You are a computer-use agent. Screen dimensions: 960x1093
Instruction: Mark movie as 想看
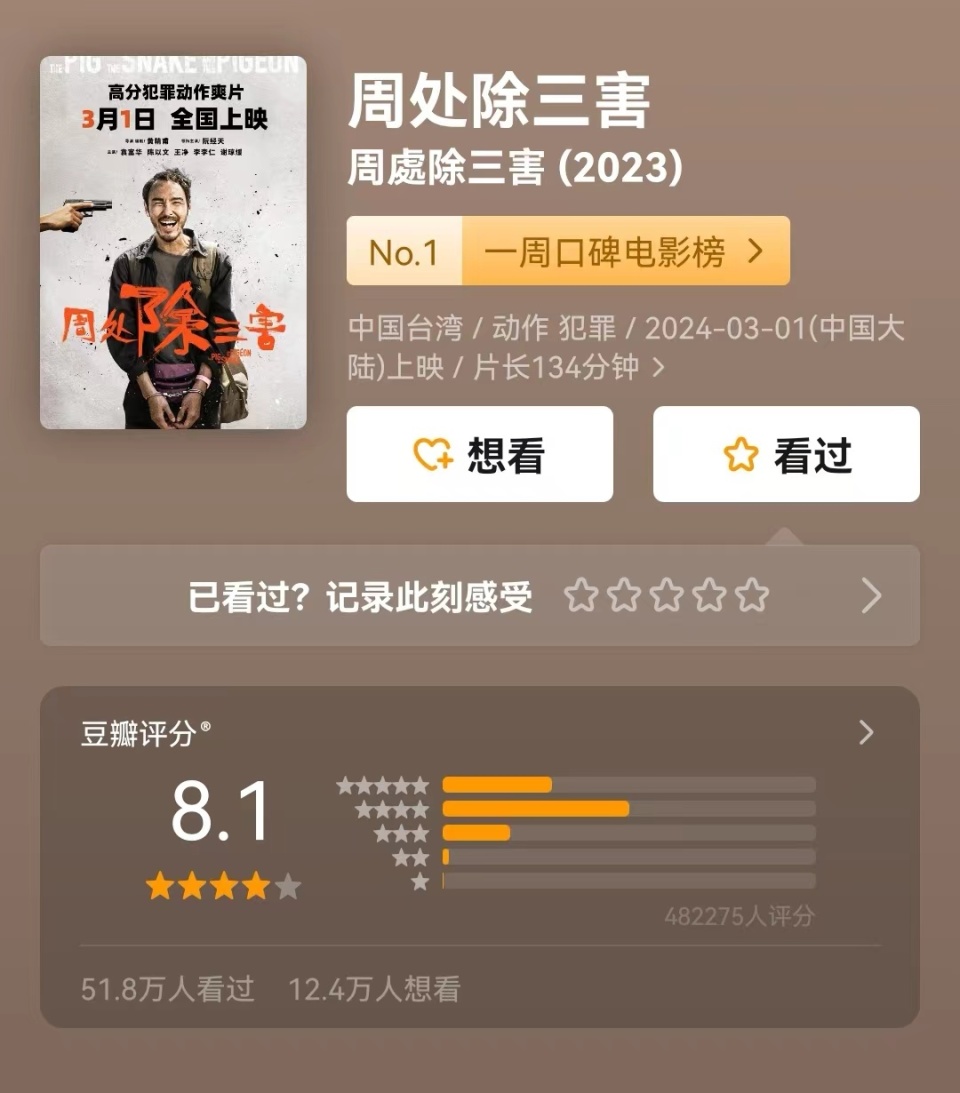point(479,455)
